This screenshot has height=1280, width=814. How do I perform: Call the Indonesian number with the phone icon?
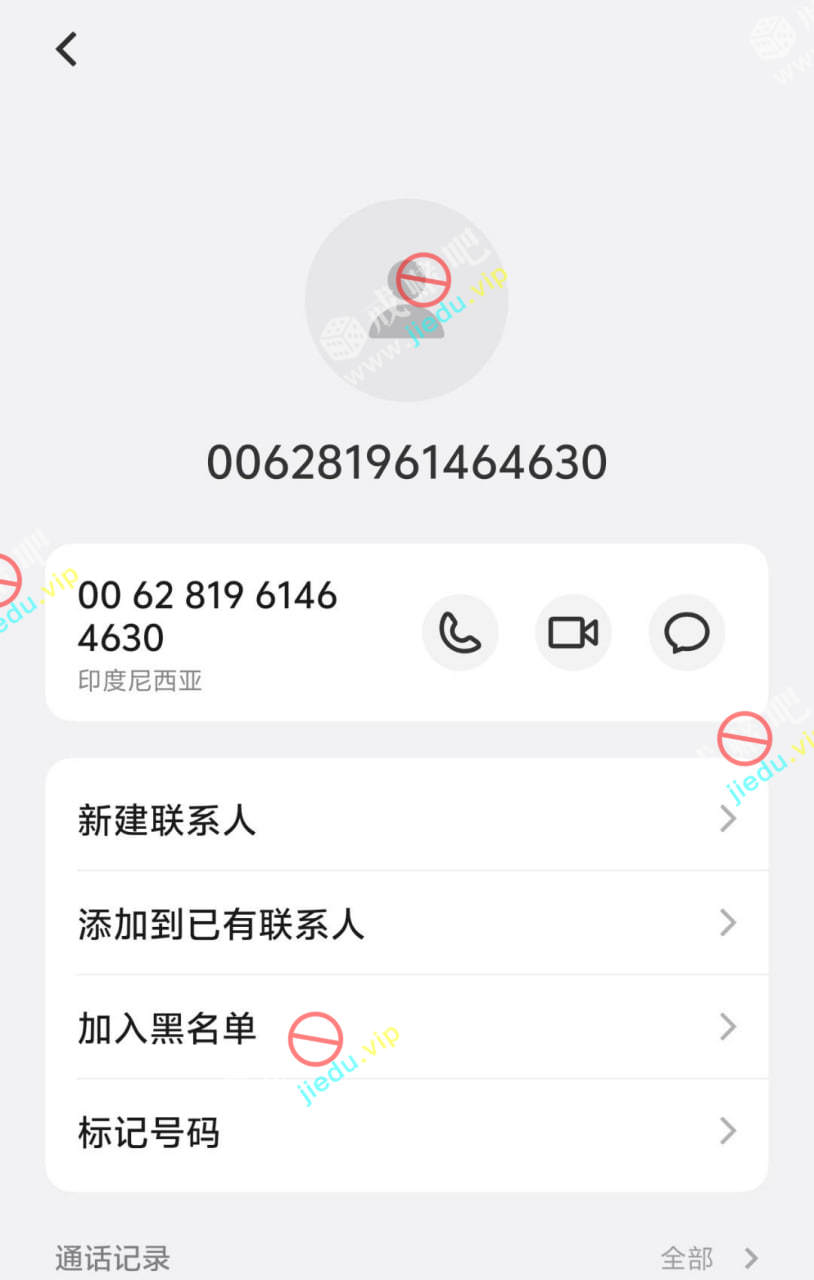click(x=460, y=632)
